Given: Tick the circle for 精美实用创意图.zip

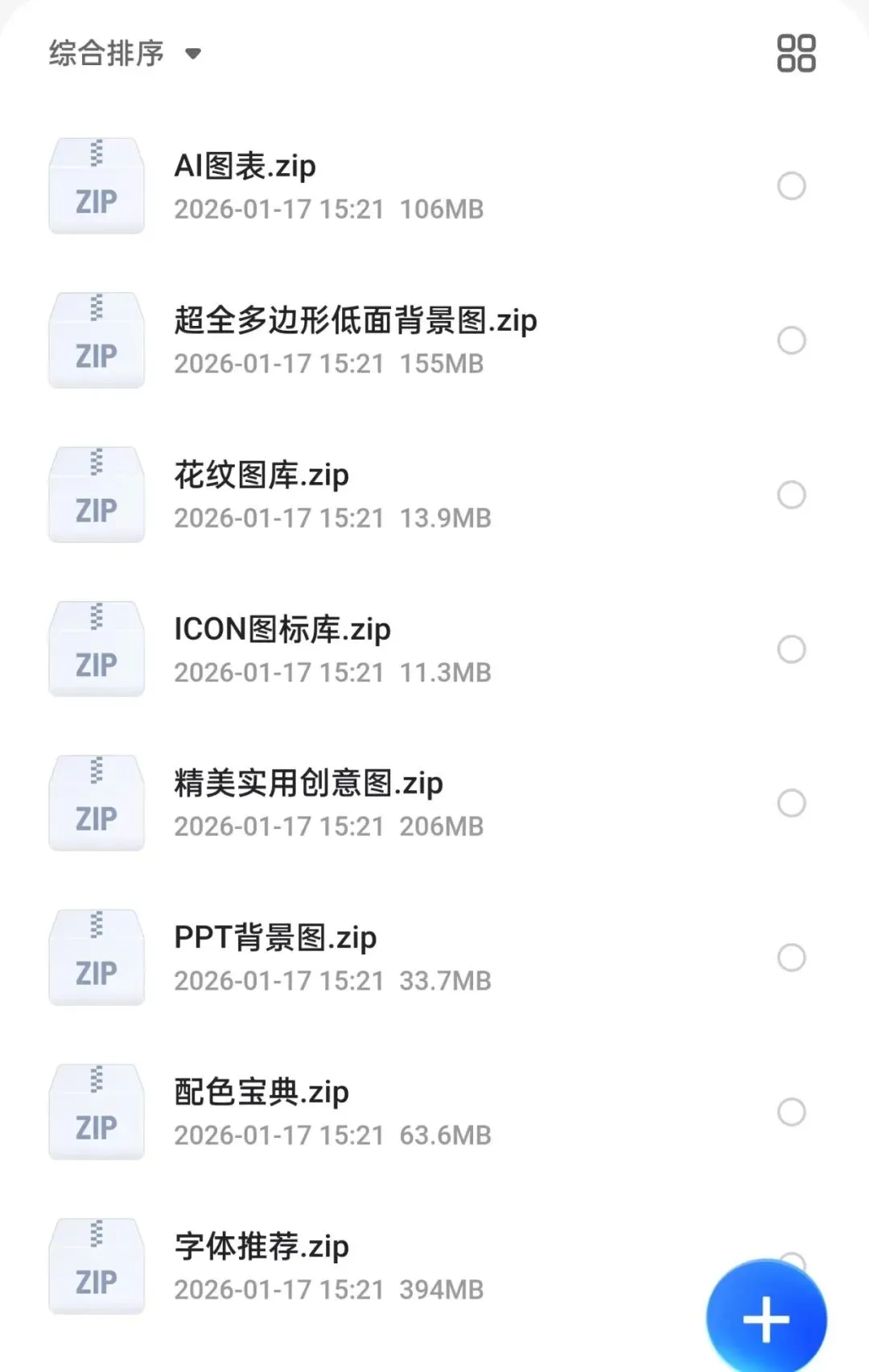Looking at the screenshot, I should pos(791,803).
